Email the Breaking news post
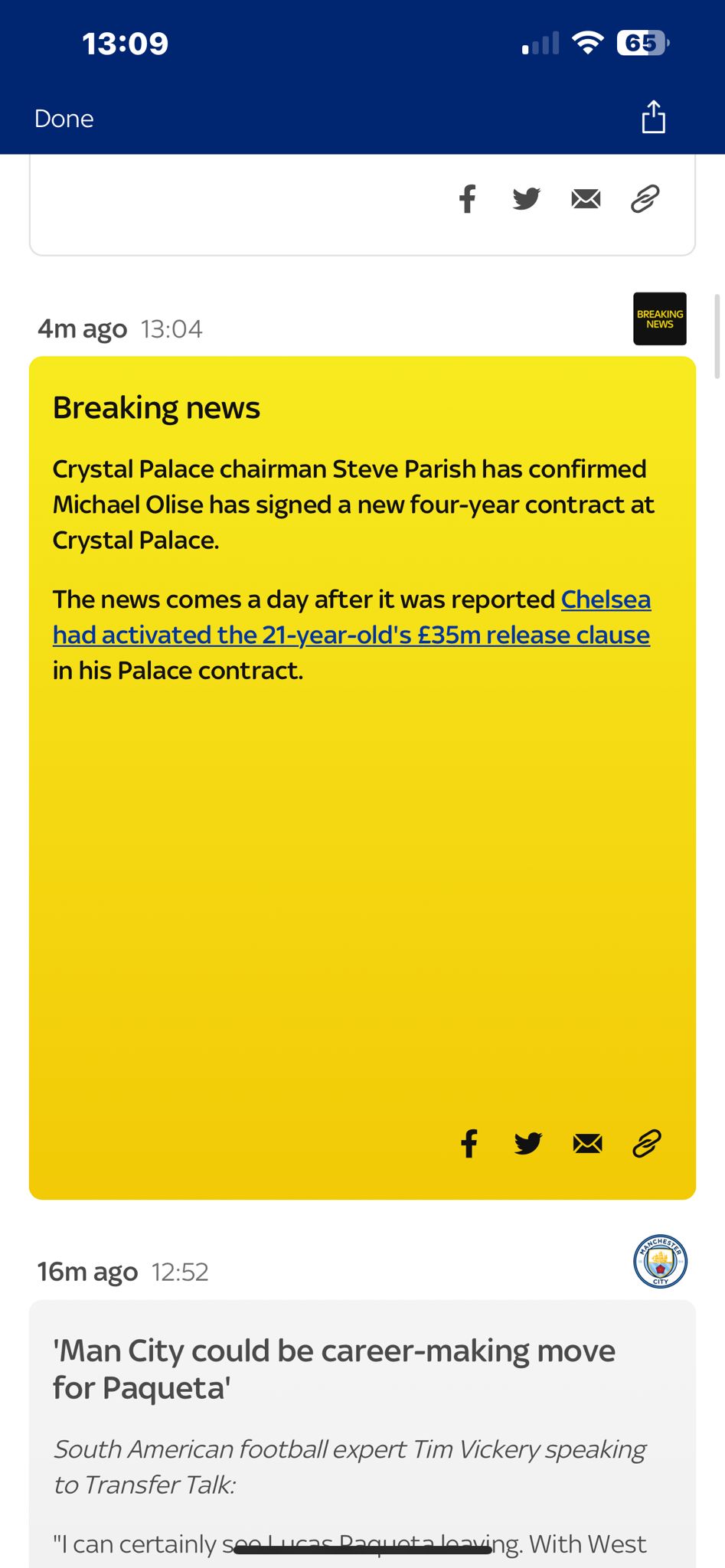 click(x=587, y=1144)
